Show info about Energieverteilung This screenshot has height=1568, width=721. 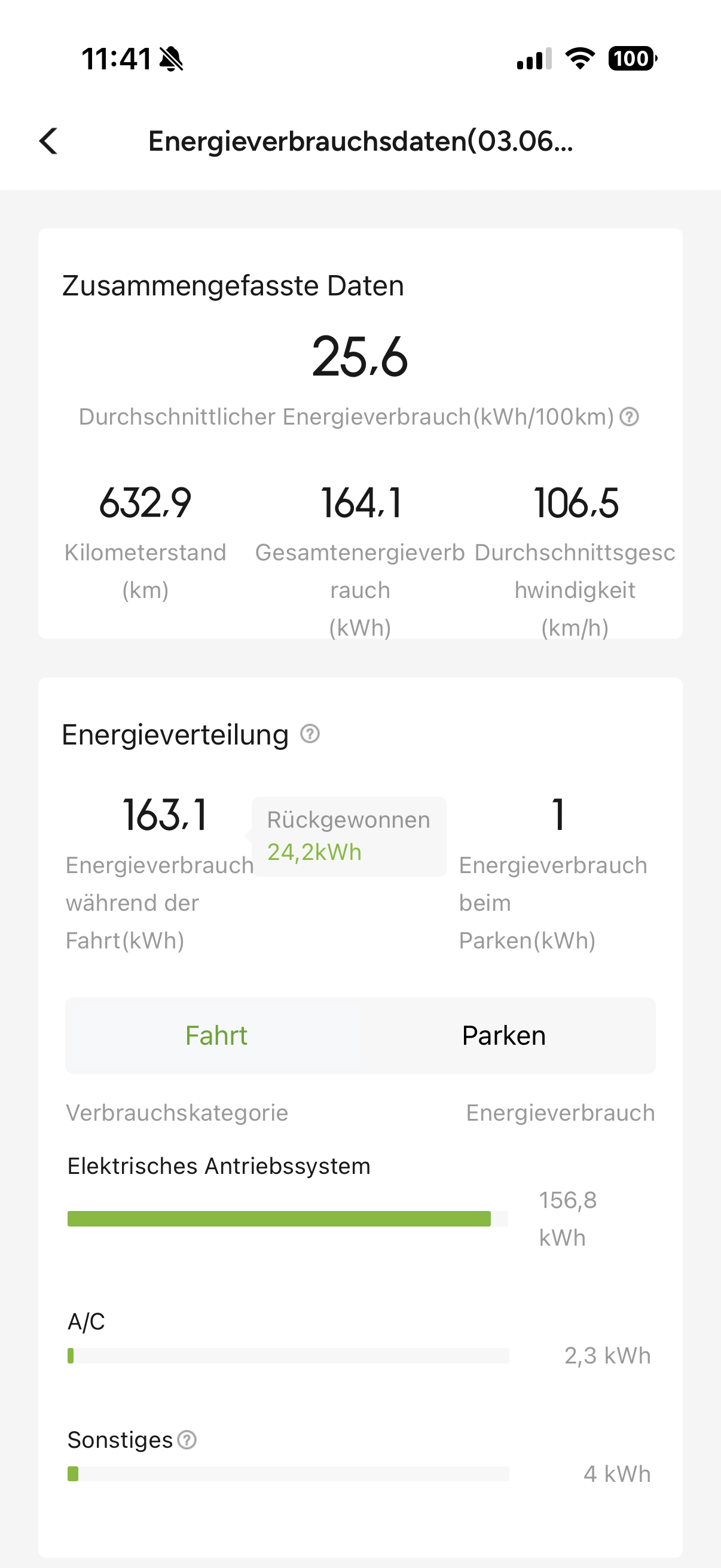[310, 734]
